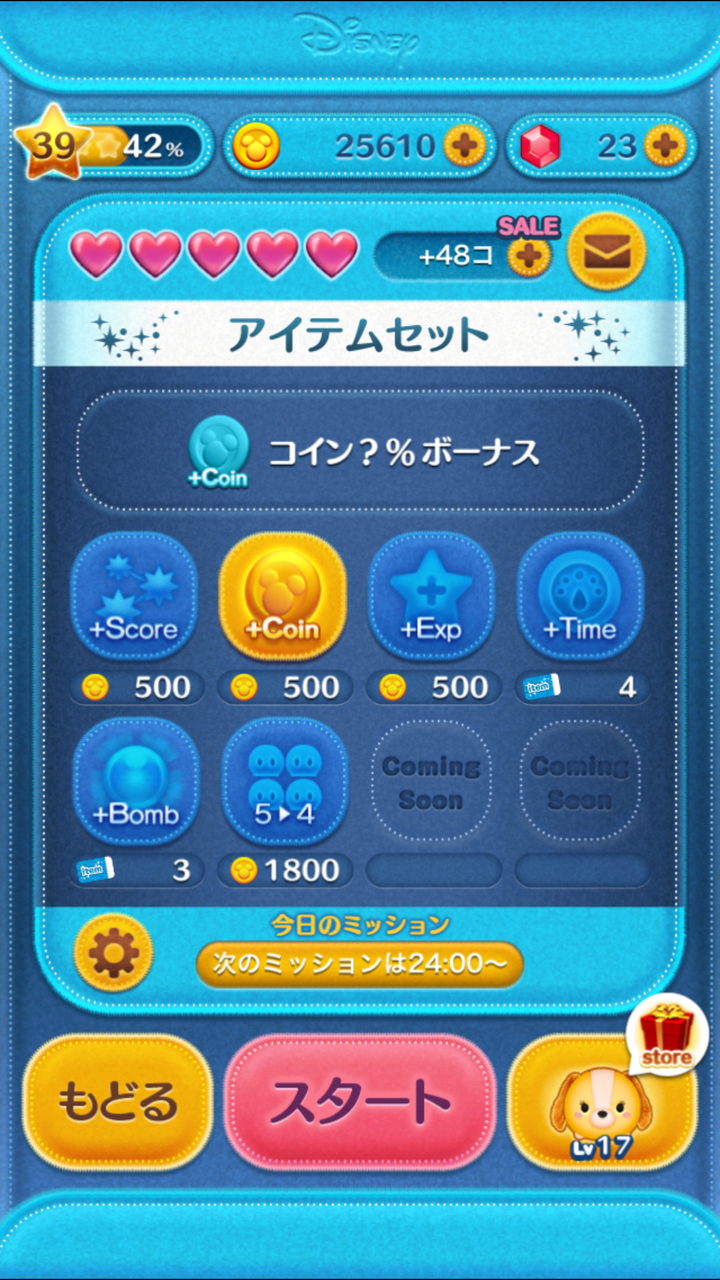
Task: Select the +Time item
Action: (x=579, y=597)
